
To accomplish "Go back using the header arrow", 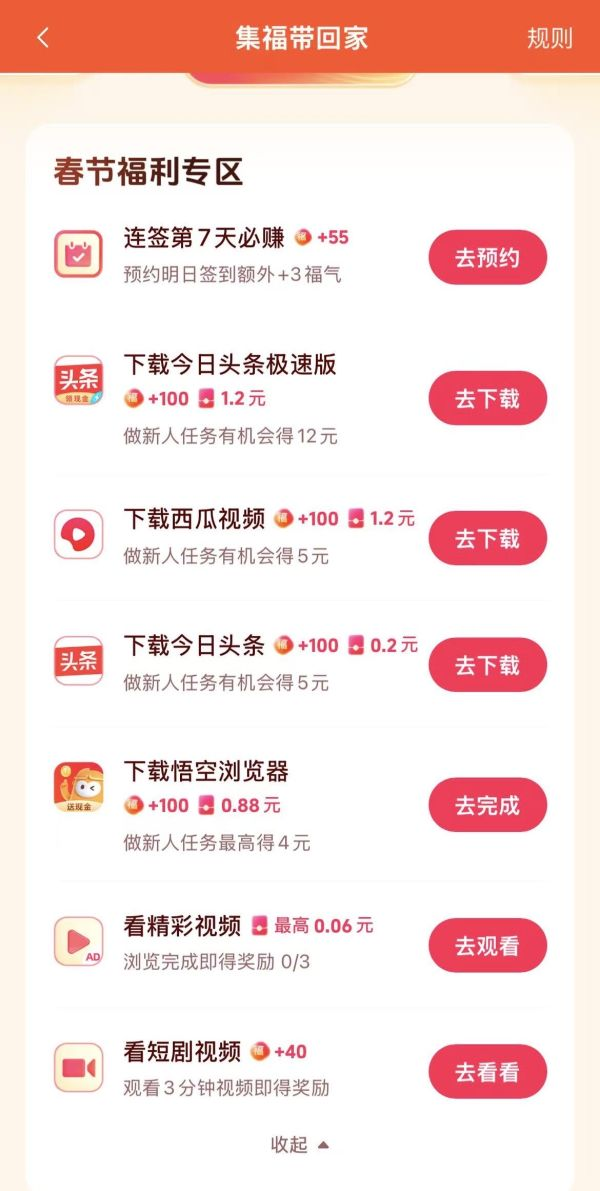I will 43,38.
